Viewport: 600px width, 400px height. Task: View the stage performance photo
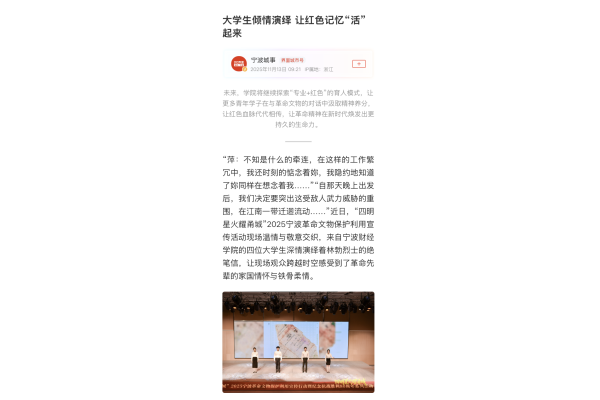[x=298, y=340]
